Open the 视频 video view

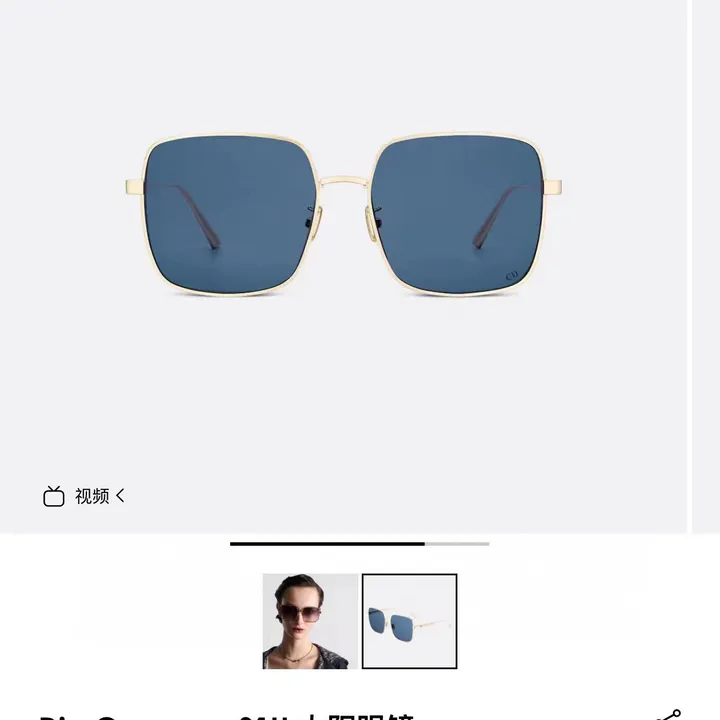[85, 496]
